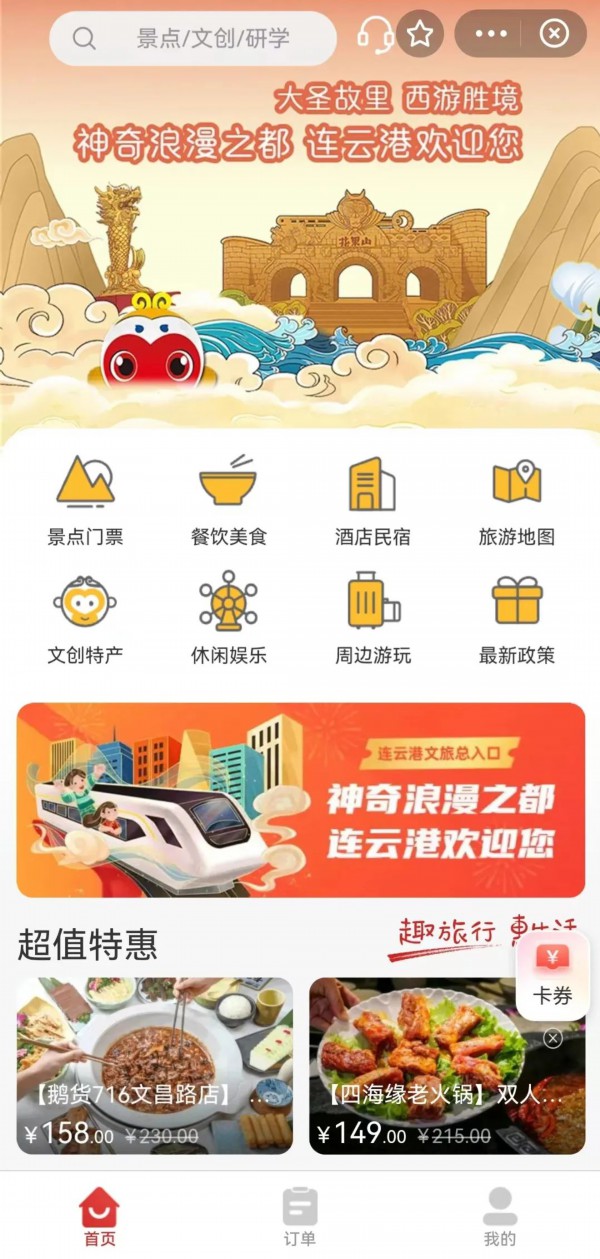Image resolution: width=600 pixels, height=1259 pixels.
Task: Open the three-dot more menu
Action: (x=491, y=35)
